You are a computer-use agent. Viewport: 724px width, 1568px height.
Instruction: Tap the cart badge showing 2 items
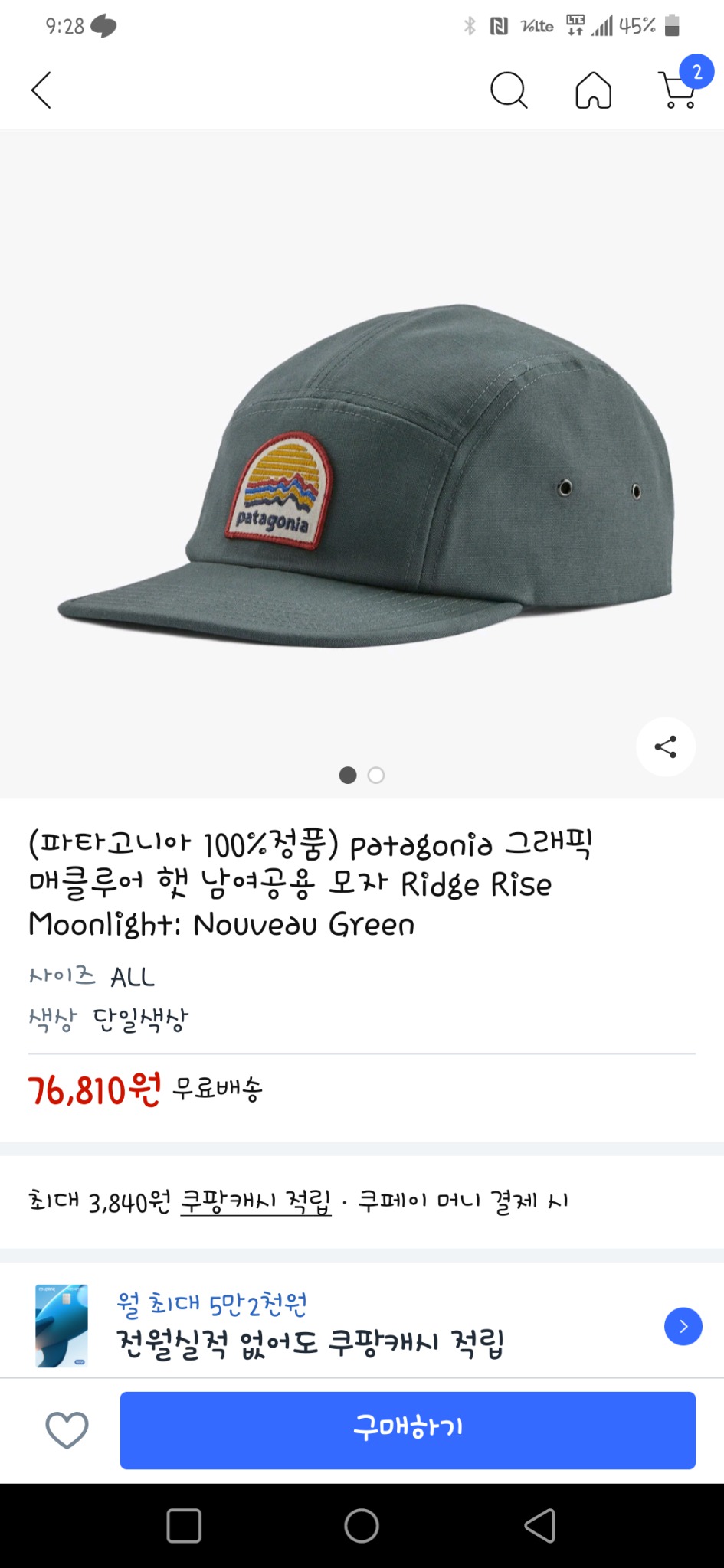[x=696, y=71]
